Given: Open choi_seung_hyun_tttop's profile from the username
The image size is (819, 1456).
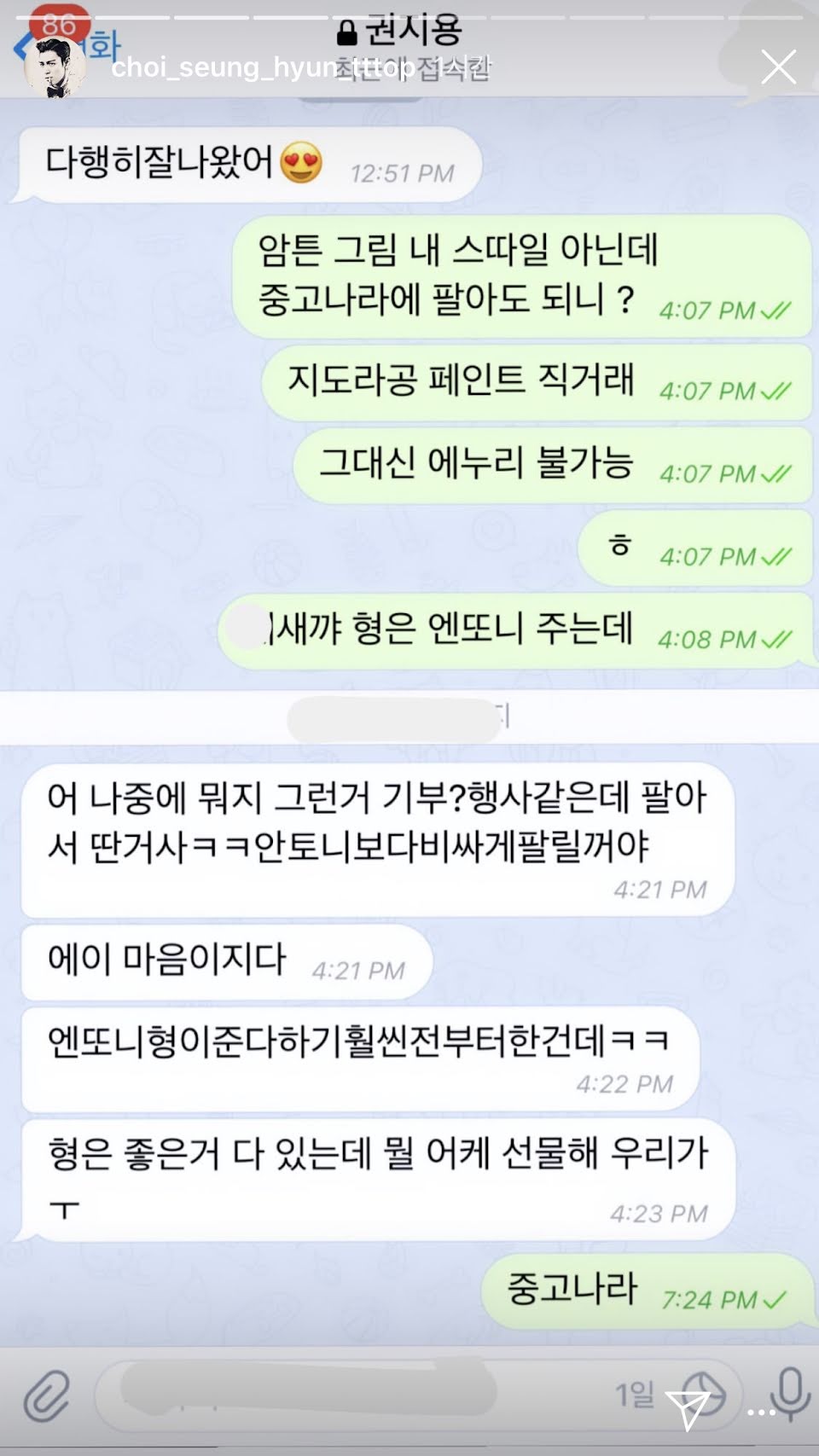Looking at the screenshot, I should click(263, 67).
